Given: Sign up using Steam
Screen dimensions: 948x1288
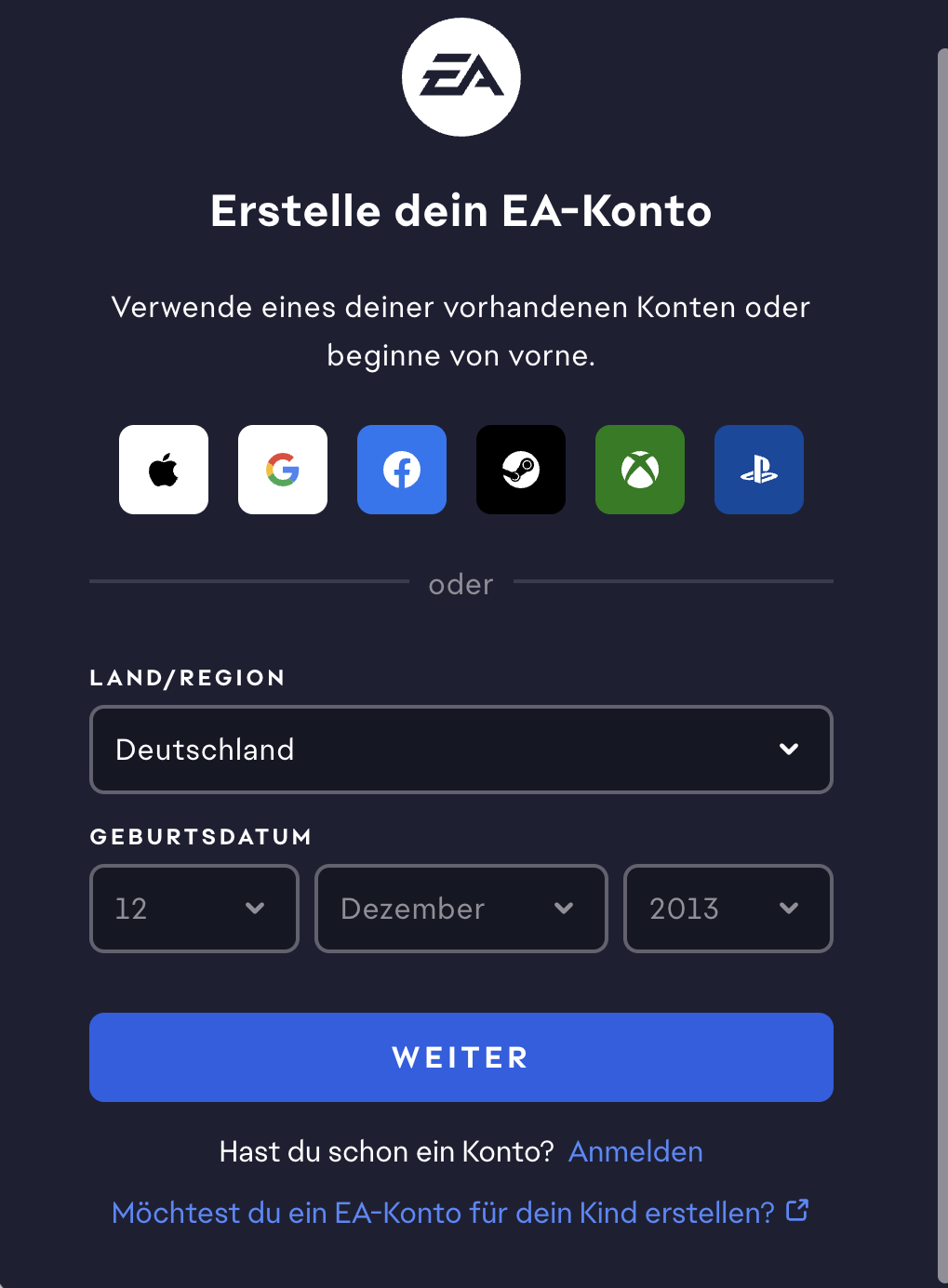Looking at the screenshot, I should (x=521, y=470).
